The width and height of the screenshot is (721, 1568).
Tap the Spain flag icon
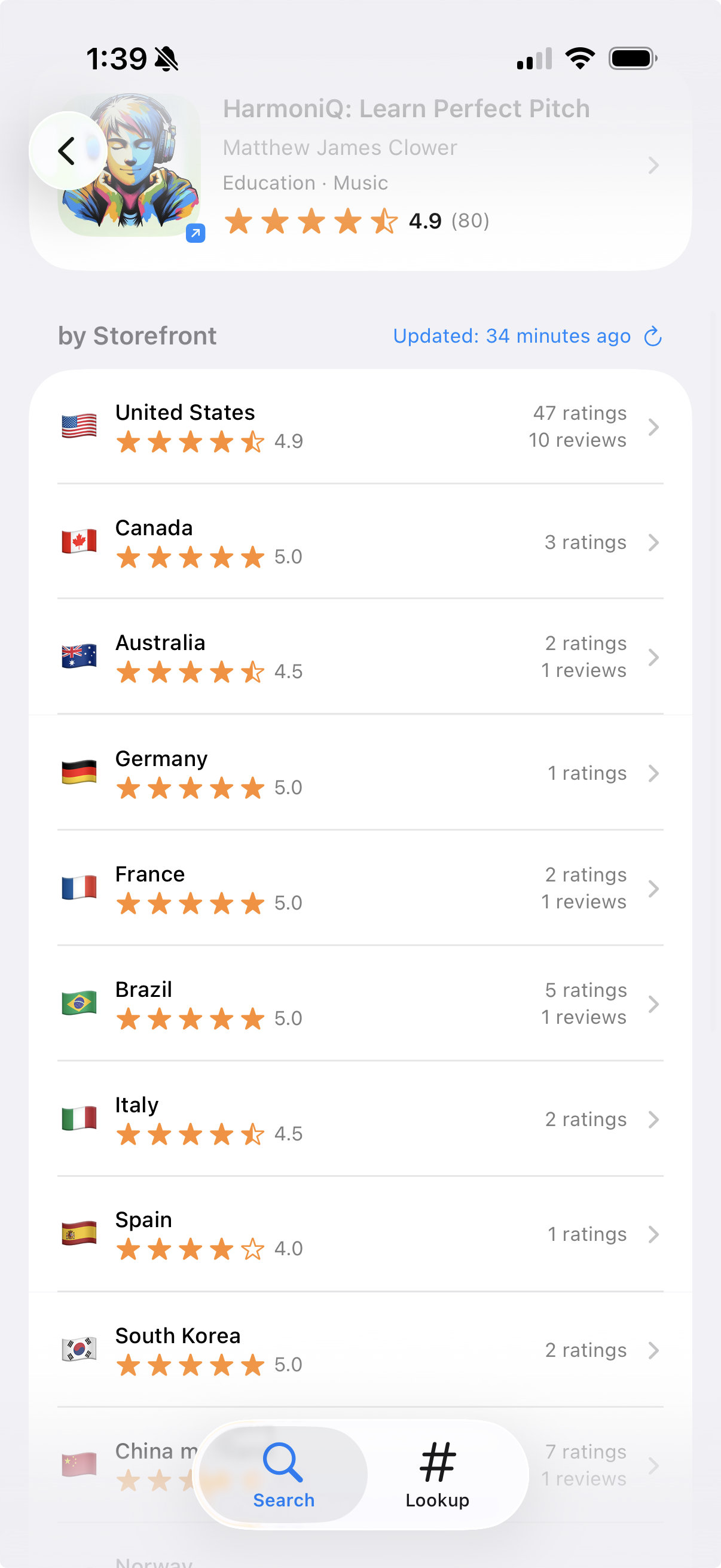pos(78,1234)
